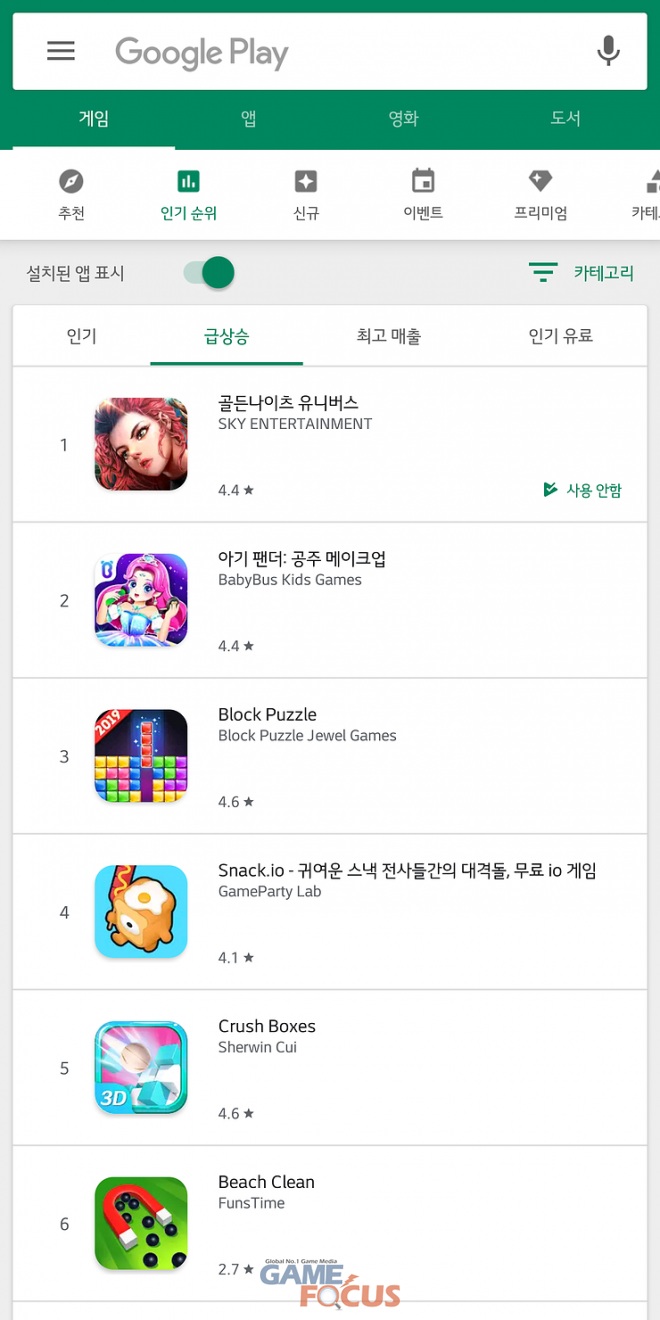Switch to the 영화 tab
This screenshot has height=1320, width=660.
pos(403,119)
